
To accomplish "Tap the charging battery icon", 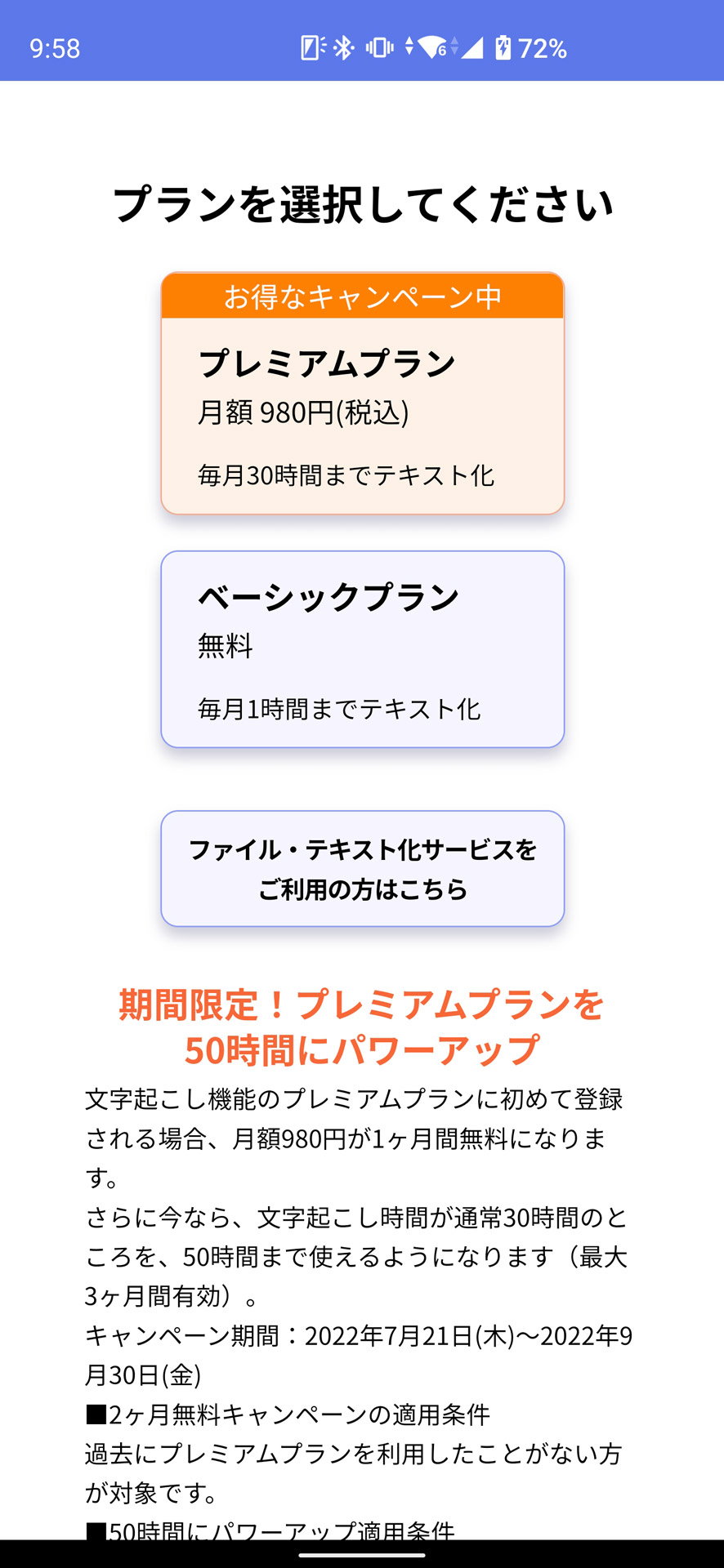I will click(503, 49).
